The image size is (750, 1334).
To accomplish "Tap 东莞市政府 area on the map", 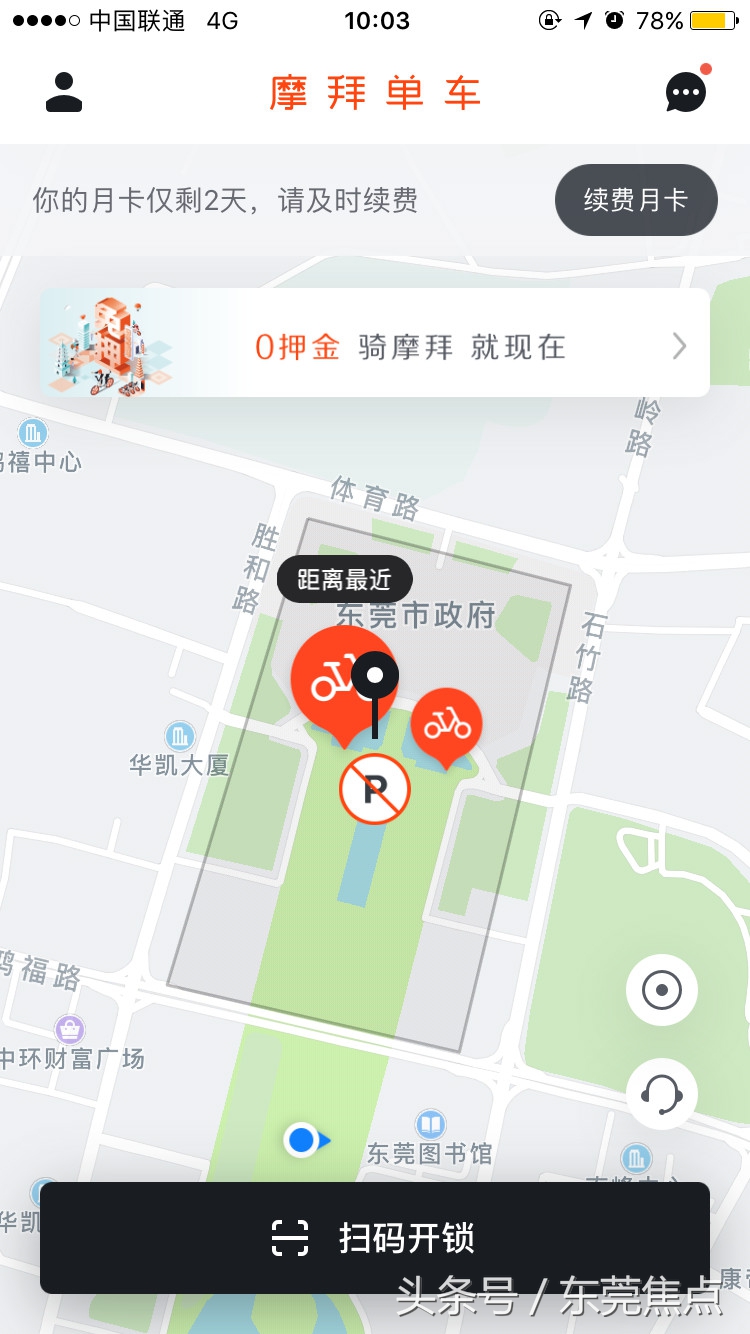I will tap(420, 616).
